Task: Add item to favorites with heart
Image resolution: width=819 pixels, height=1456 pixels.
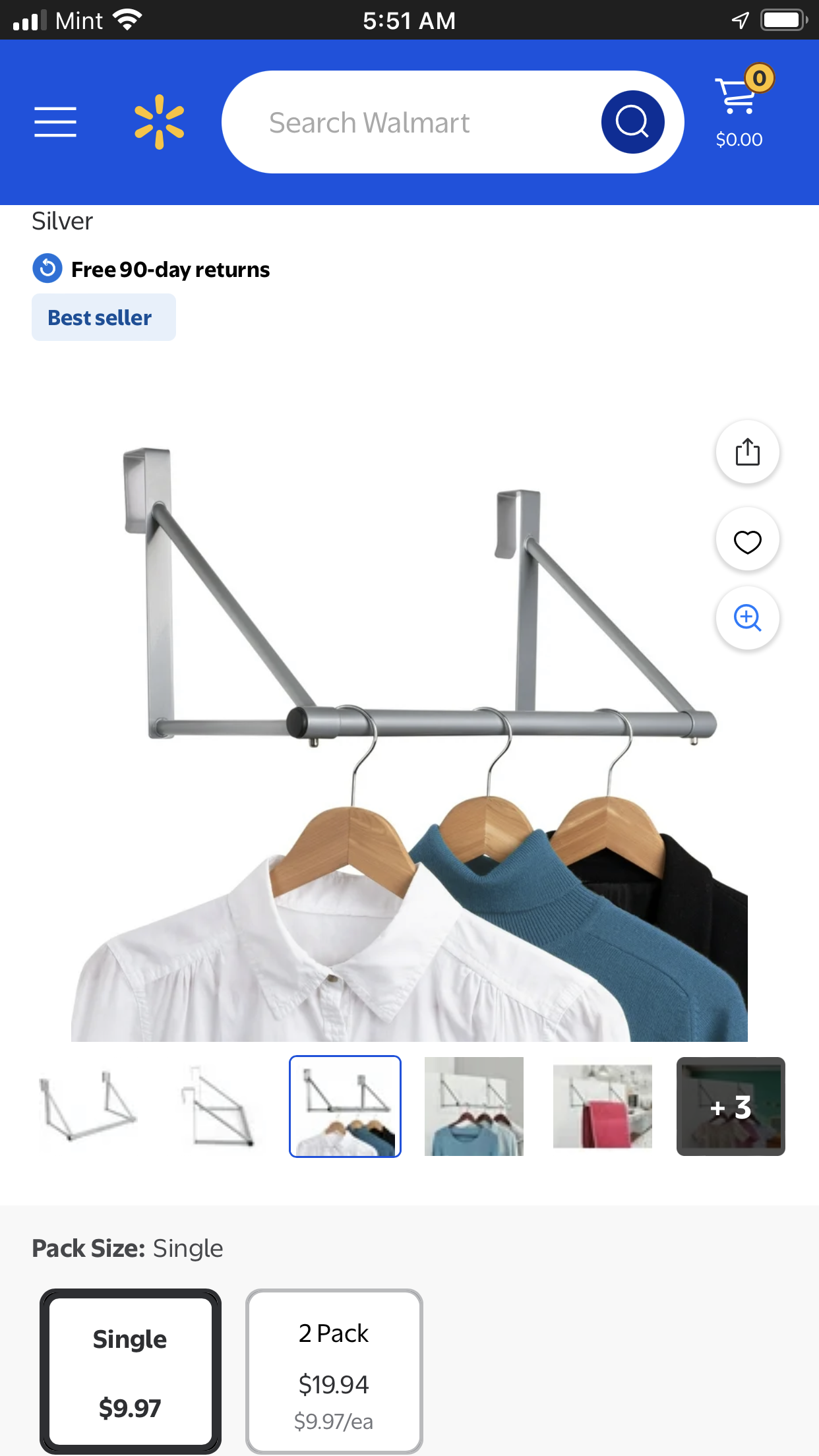Action: pyautogui.click(x=747, y=541)
